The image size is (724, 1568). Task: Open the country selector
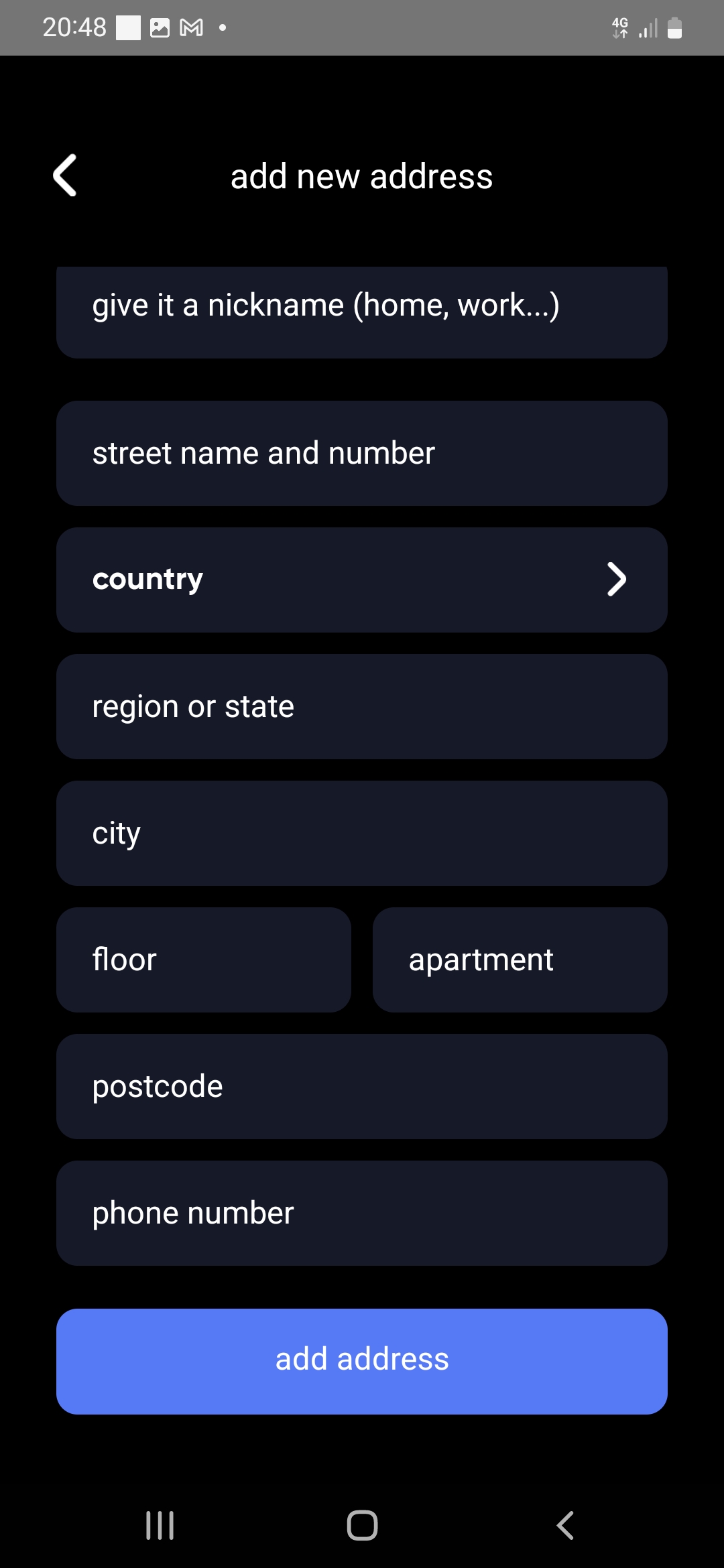click(x=362, y=580)
